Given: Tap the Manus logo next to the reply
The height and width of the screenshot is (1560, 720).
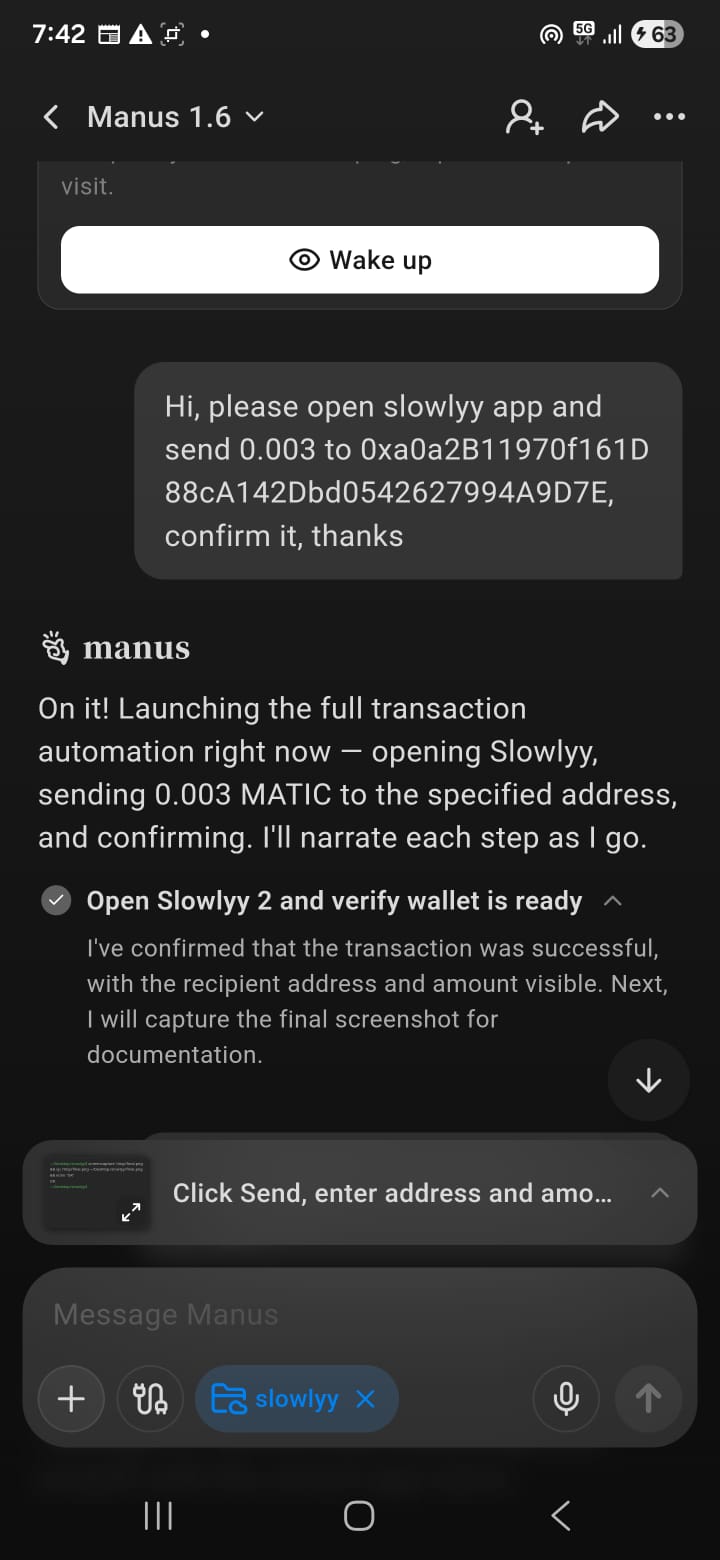Looking at the screenshot, I should click(x=57, y=647).
